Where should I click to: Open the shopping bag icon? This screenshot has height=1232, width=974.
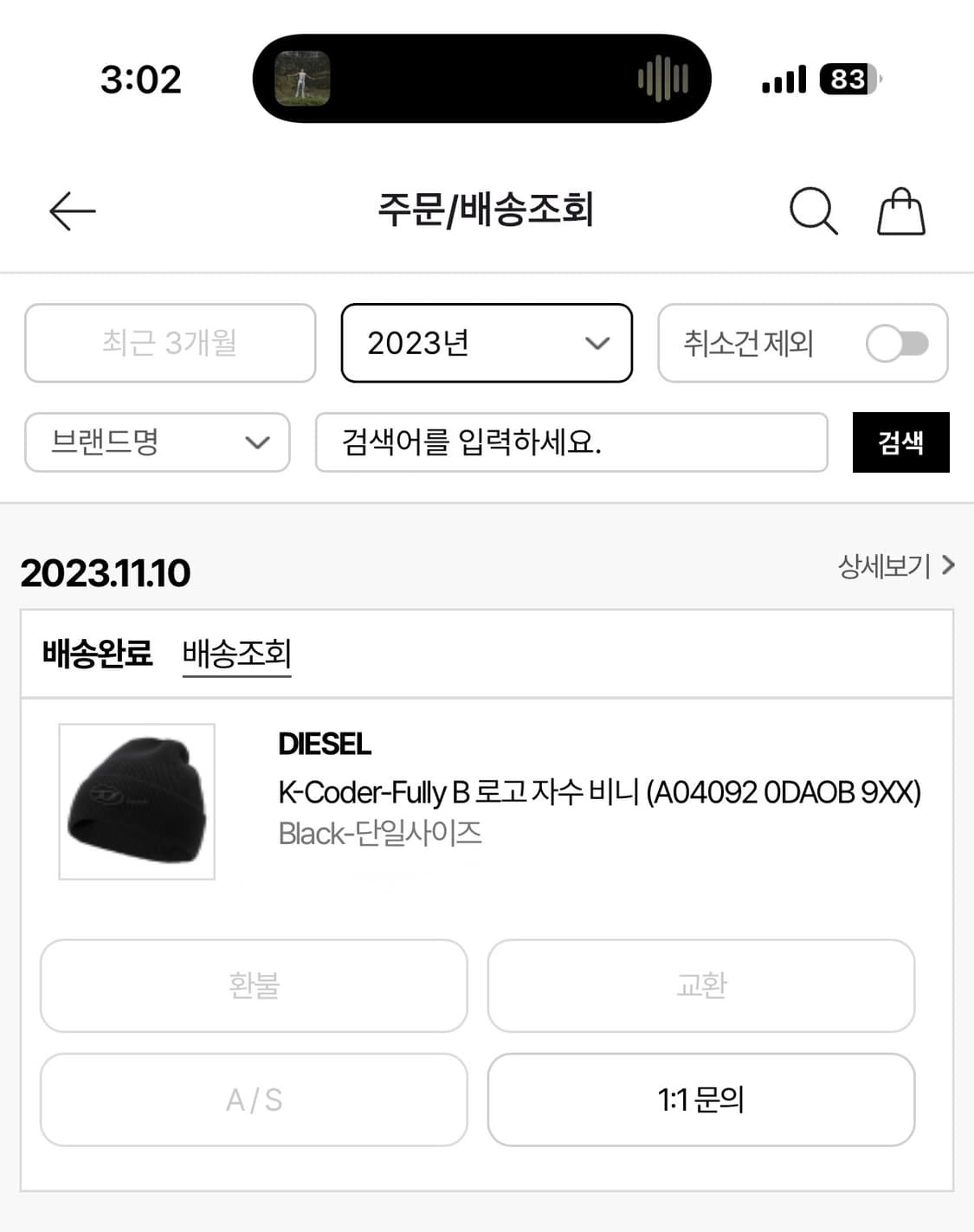tap(900, 210)
